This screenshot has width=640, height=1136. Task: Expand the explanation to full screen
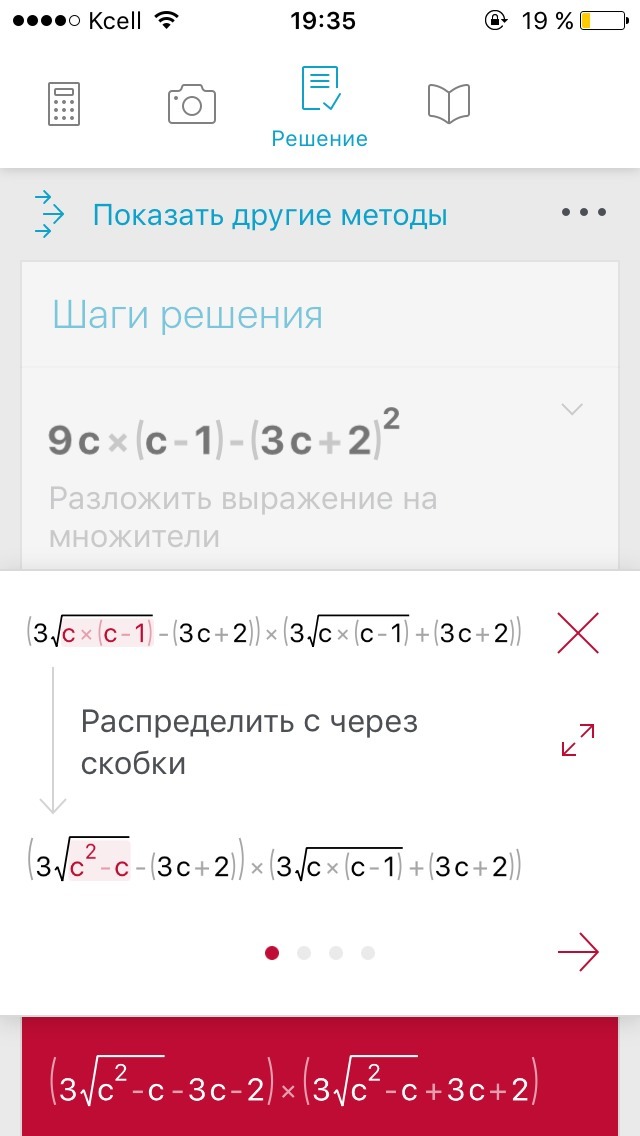pos(578,740)
